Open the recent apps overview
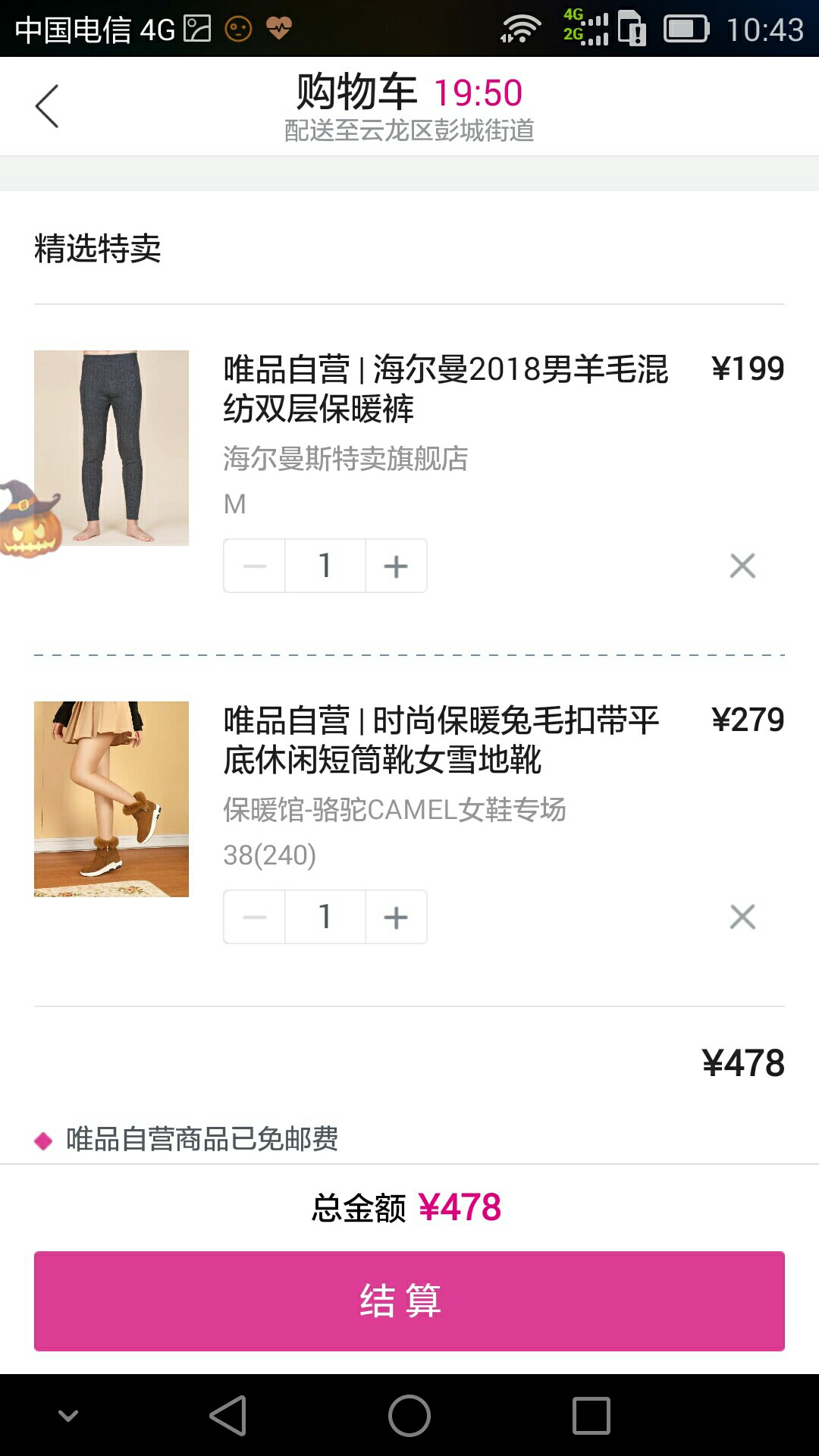The width and height of the screenshot is (819, 1456). 591,1416
